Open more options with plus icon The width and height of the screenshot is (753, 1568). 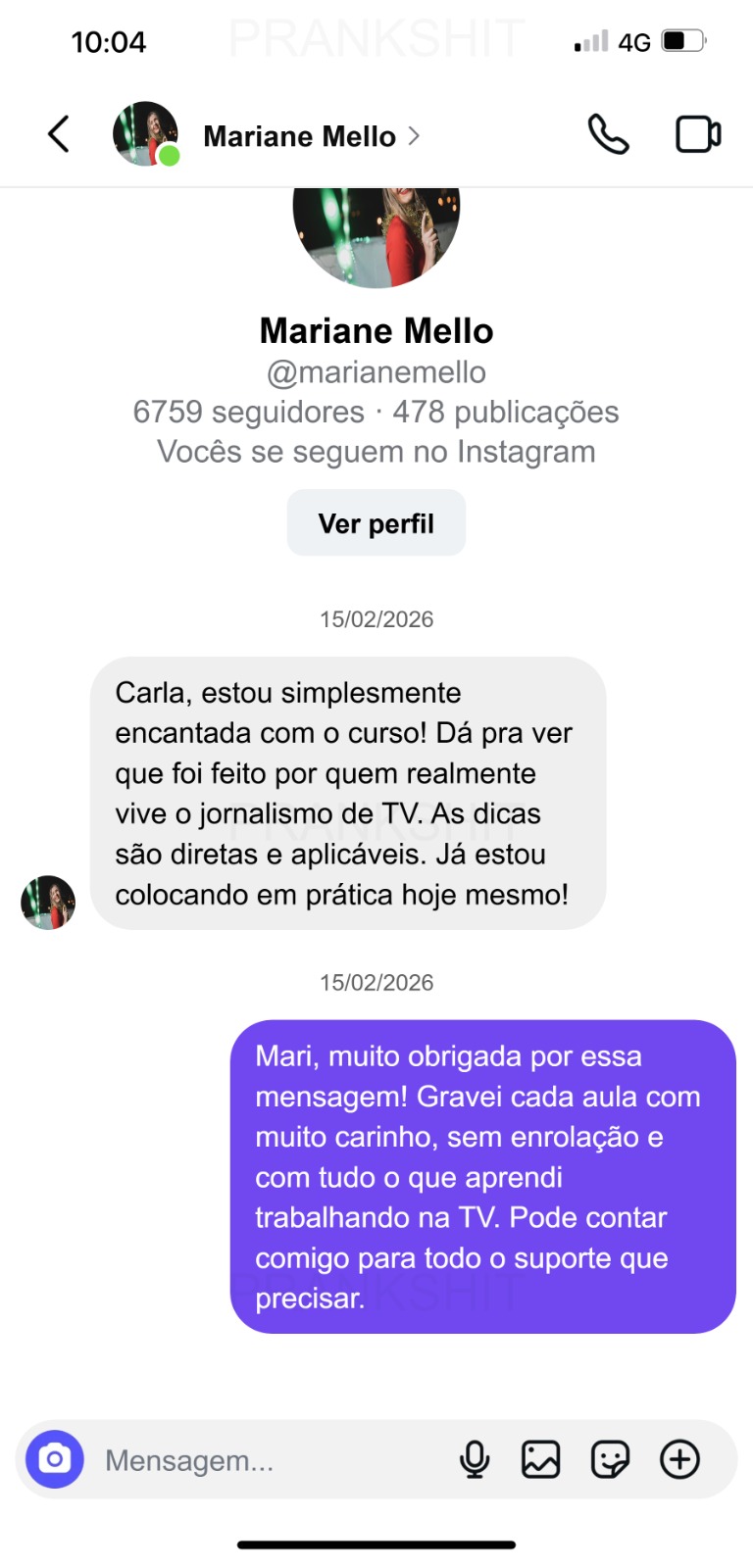coord(679,1459)
